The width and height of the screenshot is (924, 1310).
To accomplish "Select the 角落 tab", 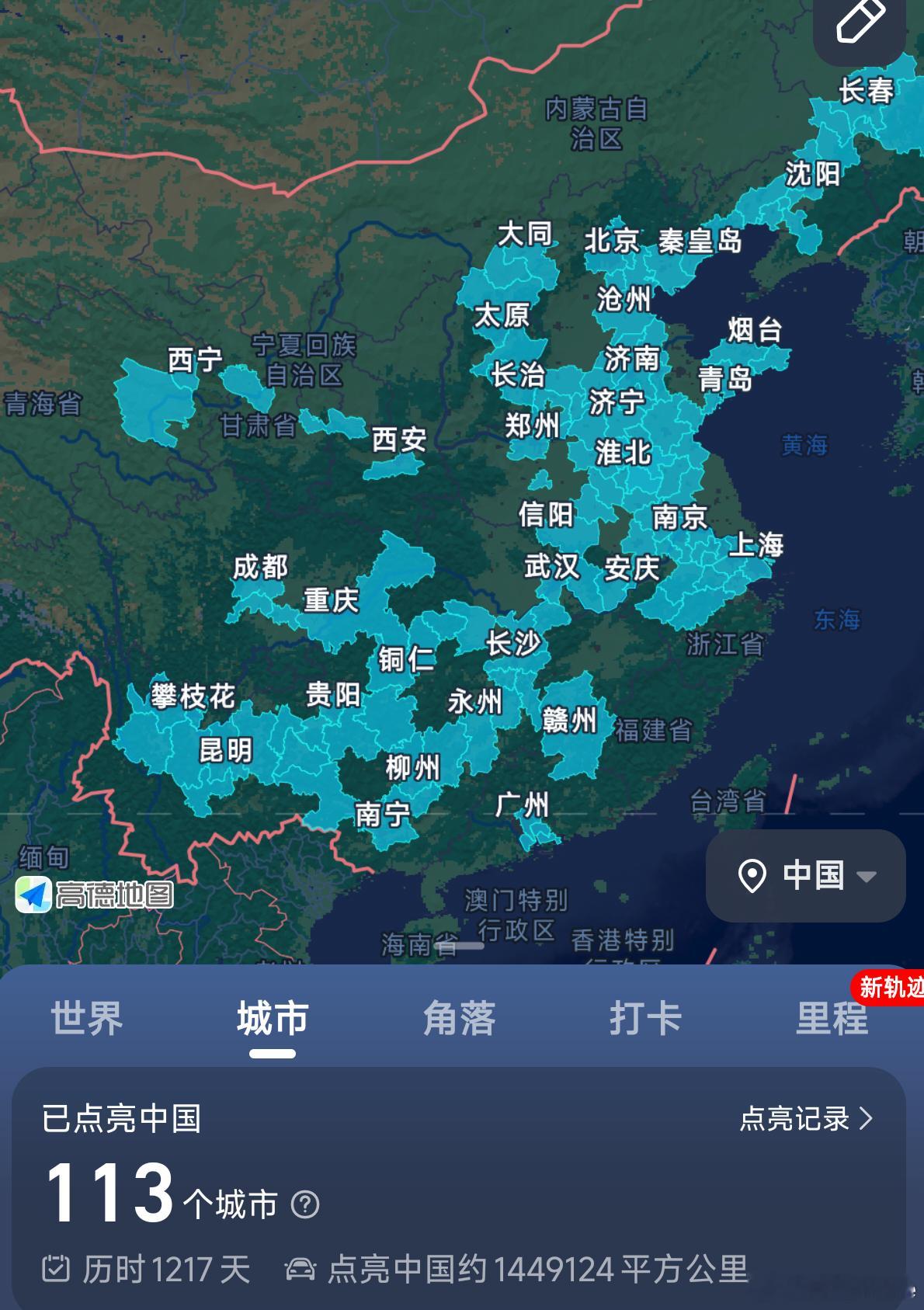I will [x=460, y=1020].
